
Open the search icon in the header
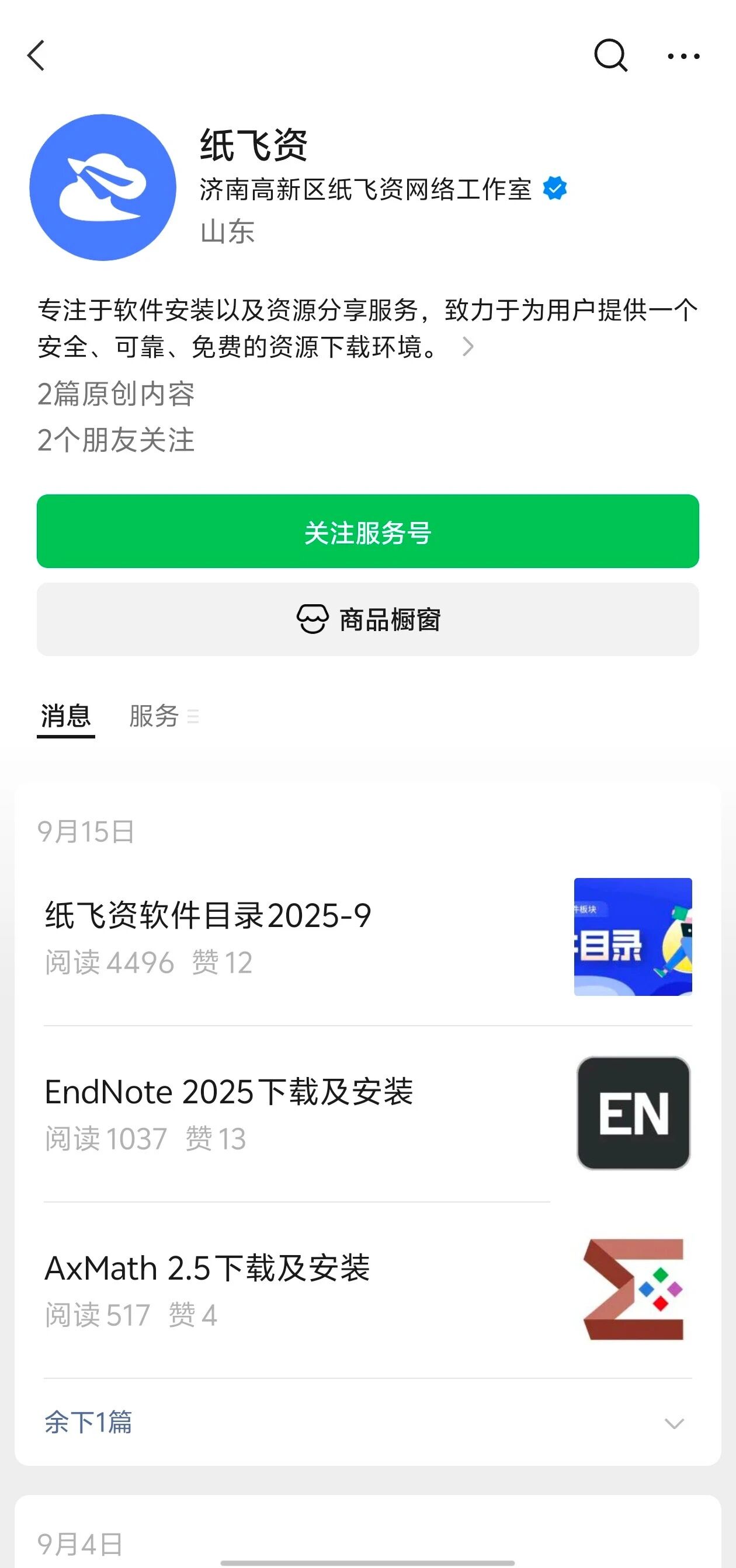pyautogui.click(x=610, y=56)
